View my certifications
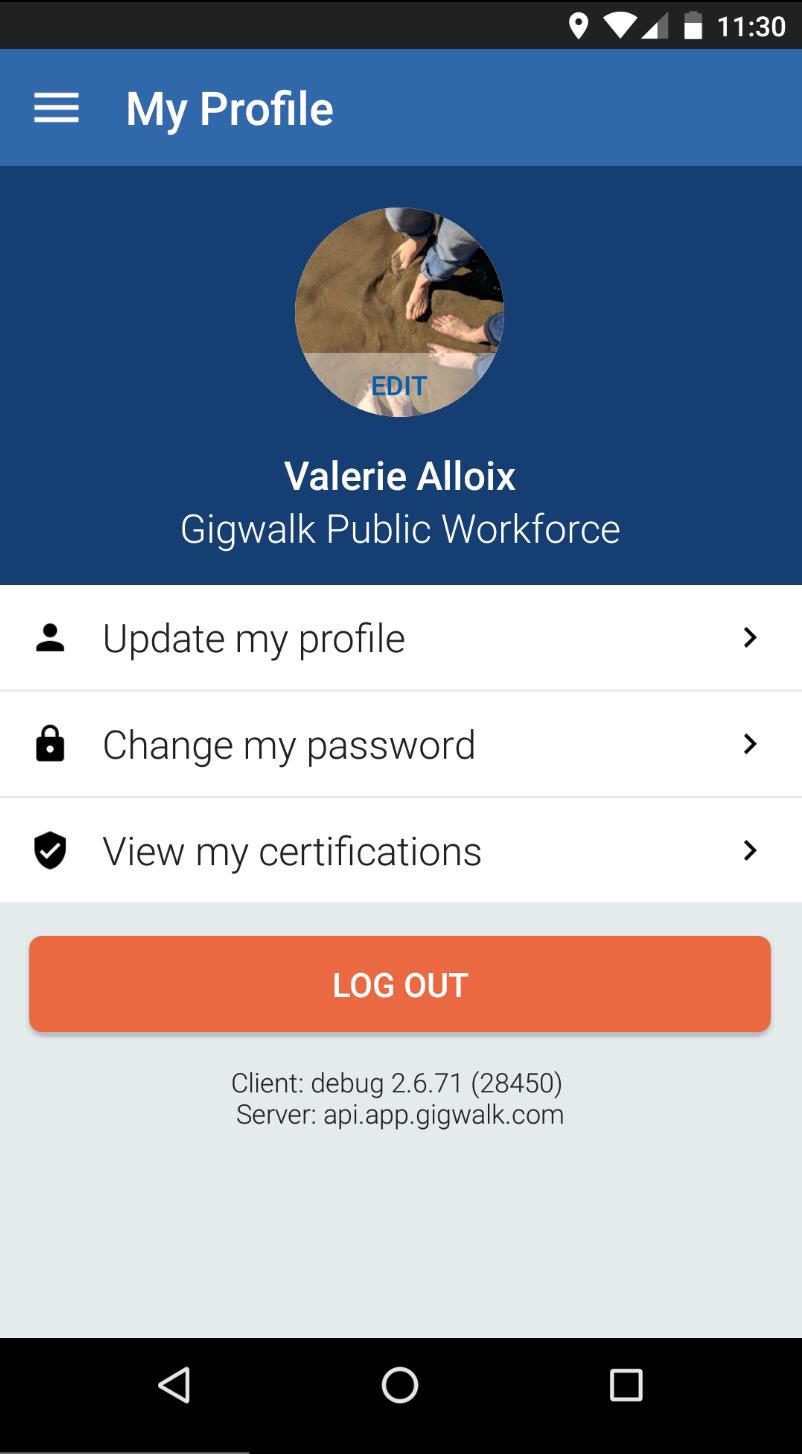The width and height of the screenshot is (802, 1454). pyautogui.click(x=400, y=851)
